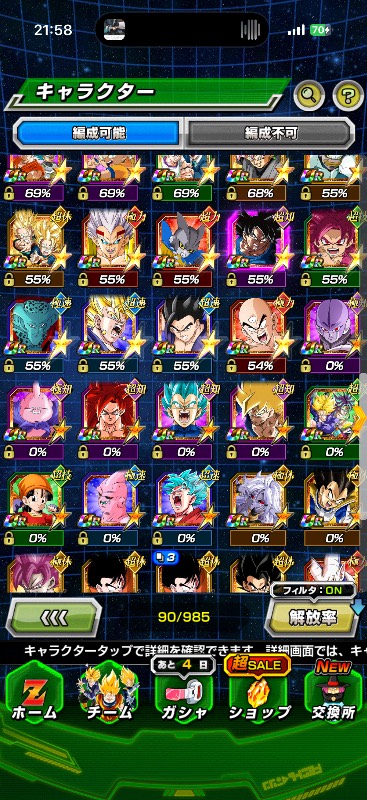Open the チーム menu

click(108, 696)
